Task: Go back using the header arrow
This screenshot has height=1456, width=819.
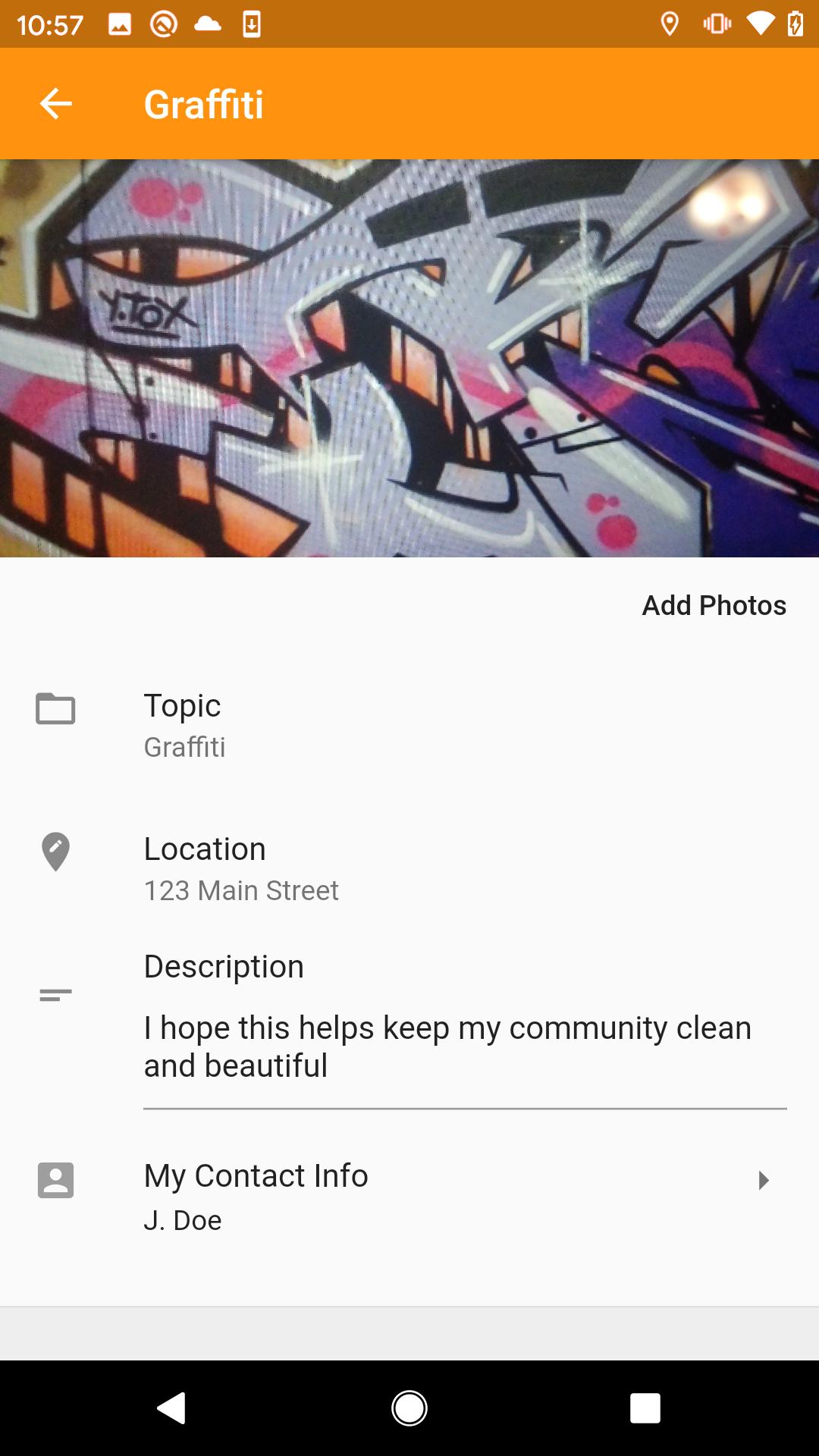Action: 55,104
